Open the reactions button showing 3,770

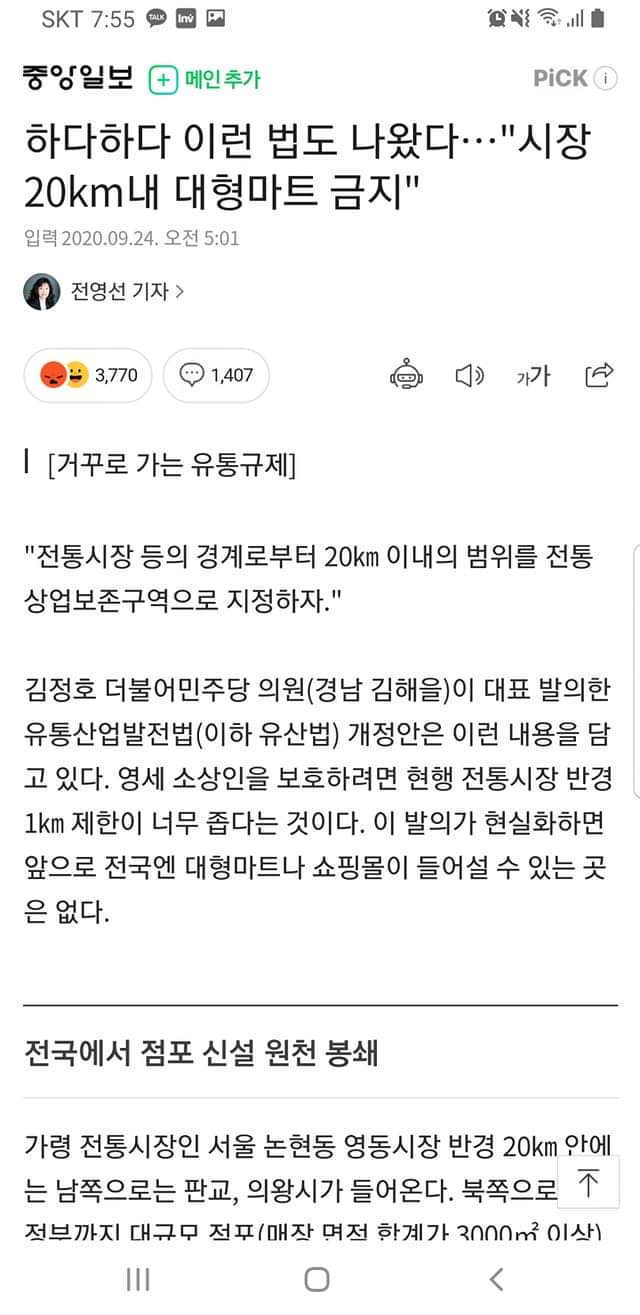[x=87, y=375]
